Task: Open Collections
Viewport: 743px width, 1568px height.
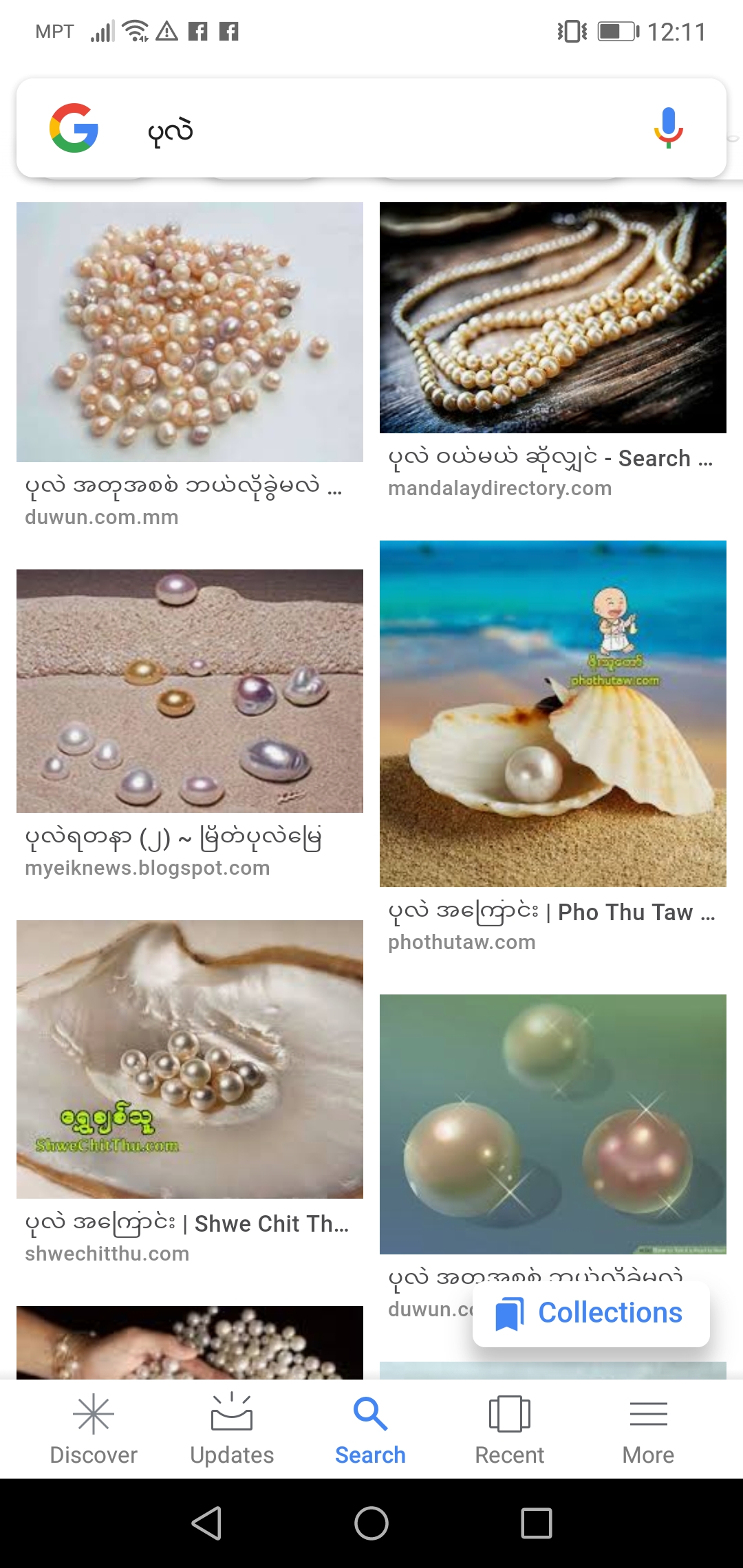Action: (x=590, y=1313)
